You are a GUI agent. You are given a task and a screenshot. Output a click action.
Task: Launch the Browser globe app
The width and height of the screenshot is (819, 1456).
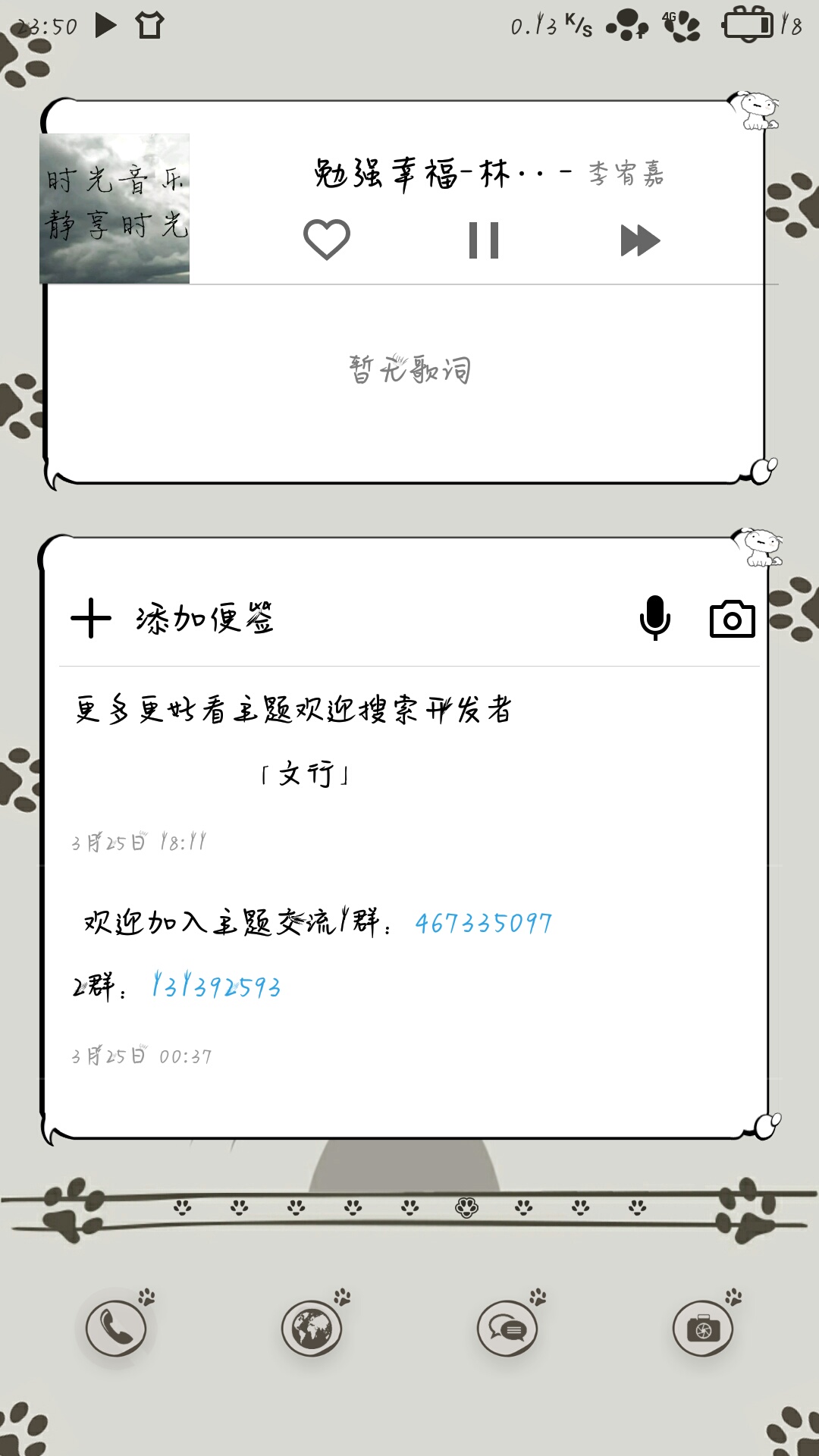tap(312, 1329)
